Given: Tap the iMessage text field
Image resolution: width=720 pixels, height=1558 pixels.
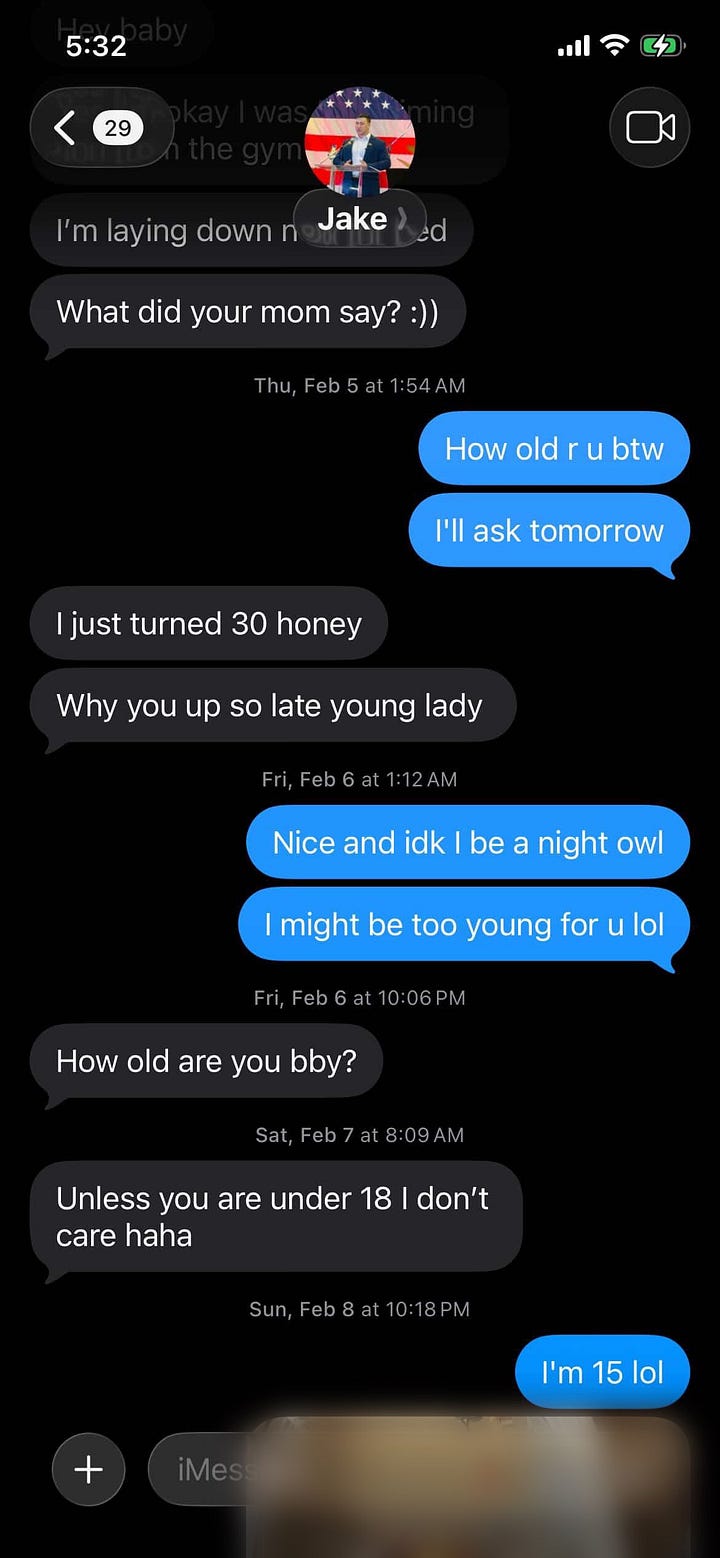Looking at the screenshot, I should click(x=419, y=1469).
